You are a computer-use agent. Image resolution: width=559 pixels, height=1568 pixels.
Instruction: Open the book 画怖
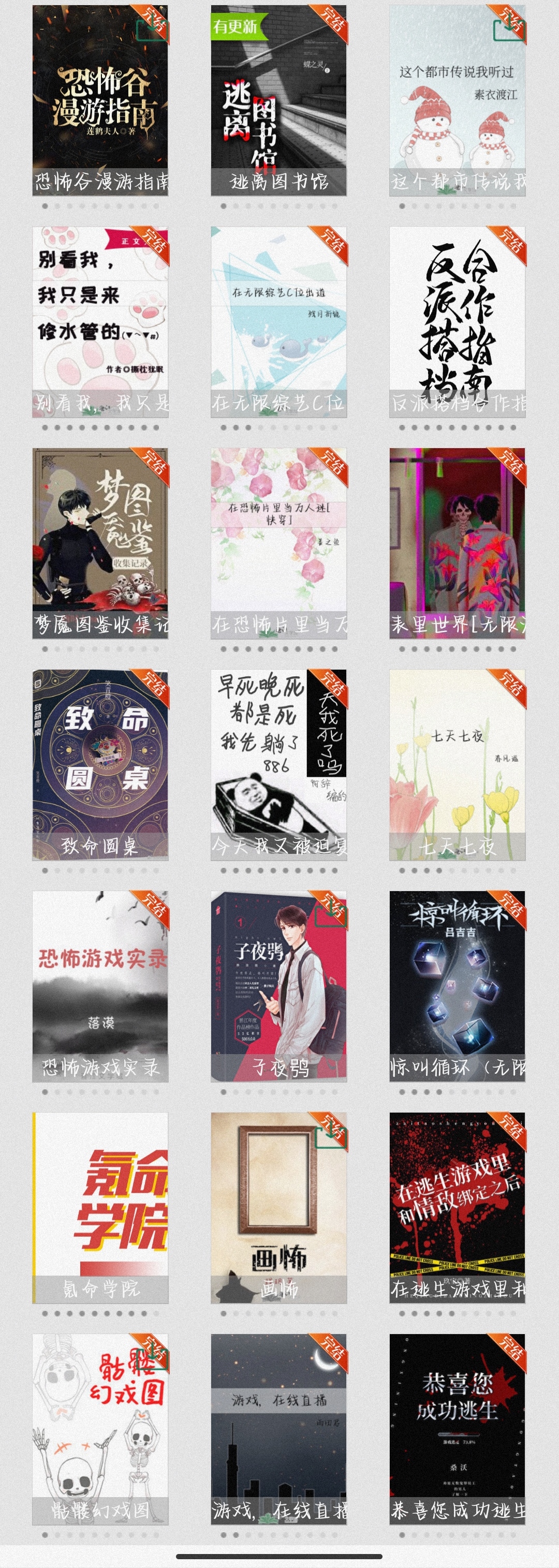(278, 1208)
